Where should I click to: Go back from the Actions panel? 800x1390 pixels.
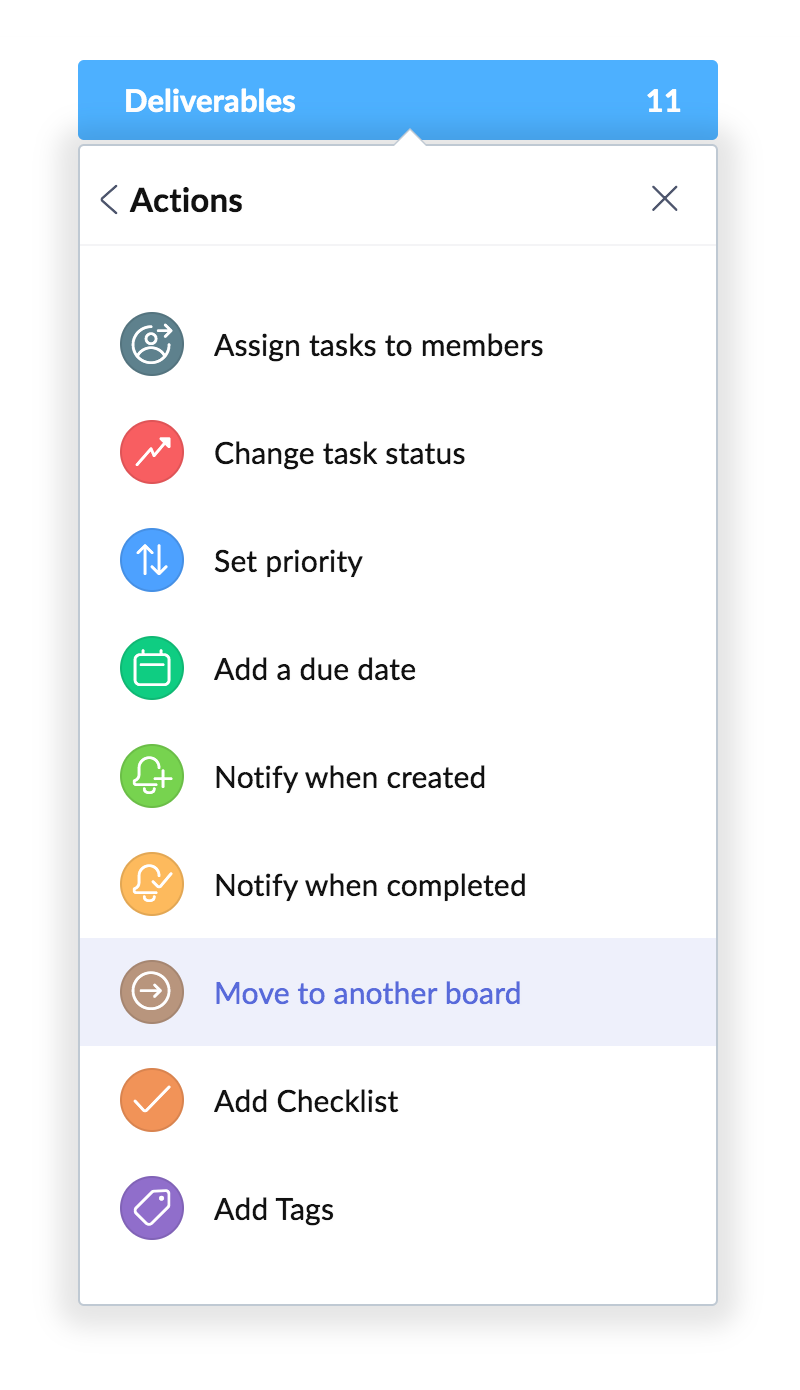pos(109,200)
